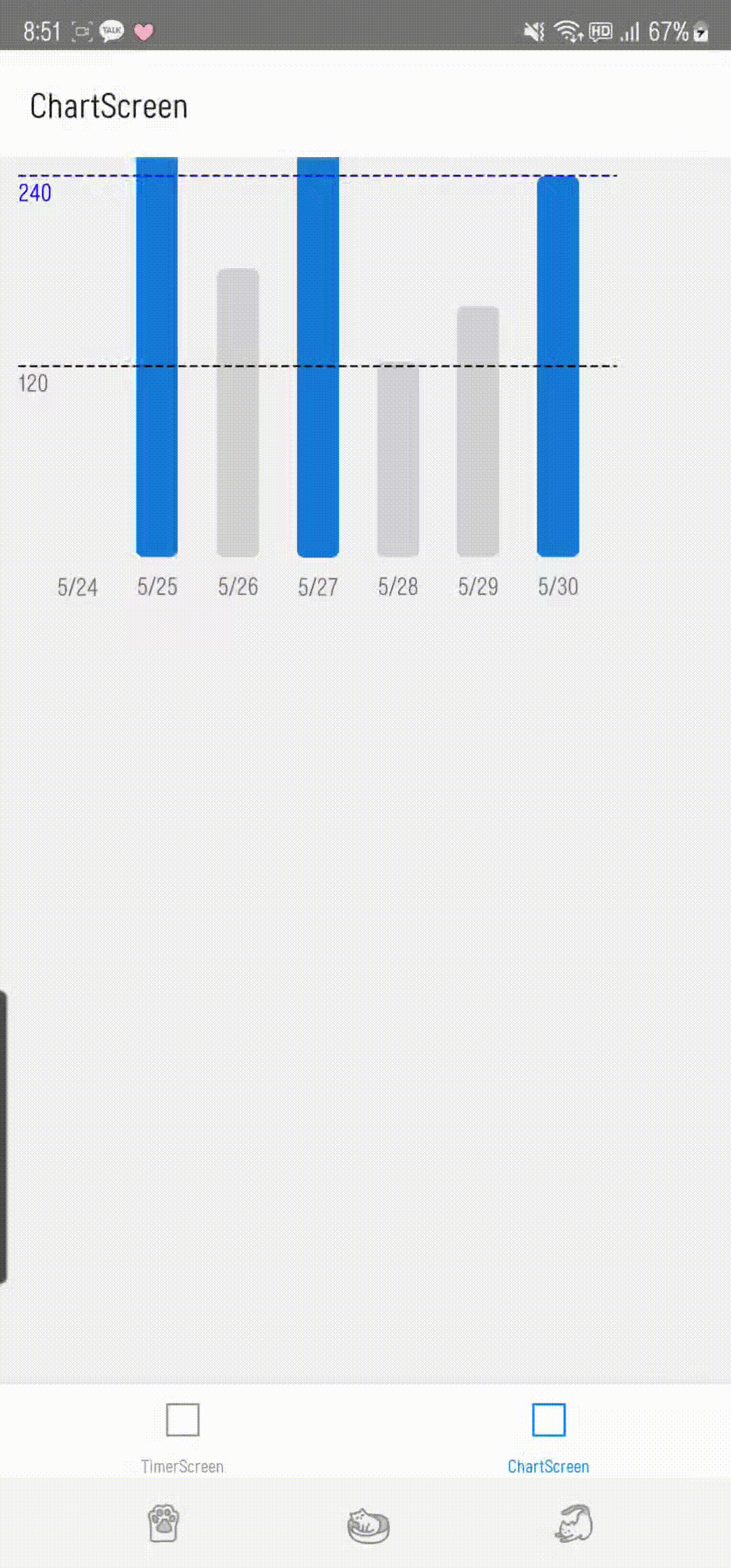This screenshot has width=731, height=1568.
Task: Open the cat paw icon
Action: pyautogui.click(x=163, y=1523)
